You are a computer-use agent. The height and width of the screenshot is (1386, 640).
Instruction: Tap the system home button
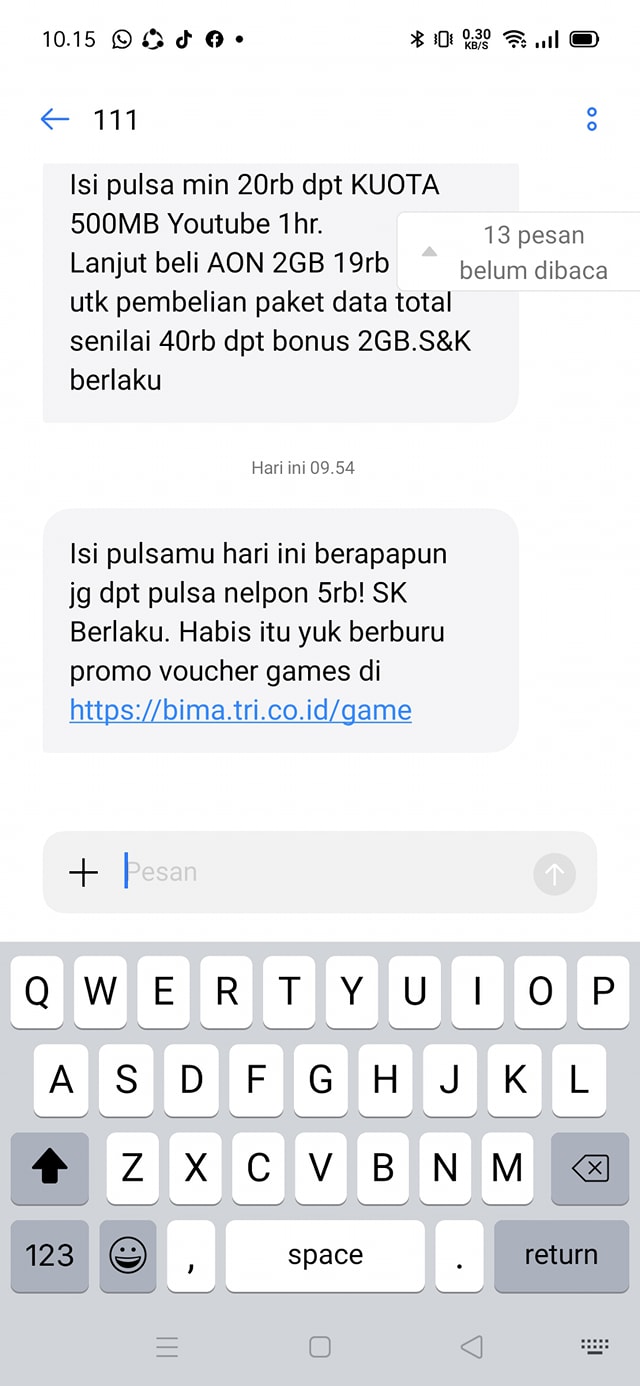pos(320,1347)
